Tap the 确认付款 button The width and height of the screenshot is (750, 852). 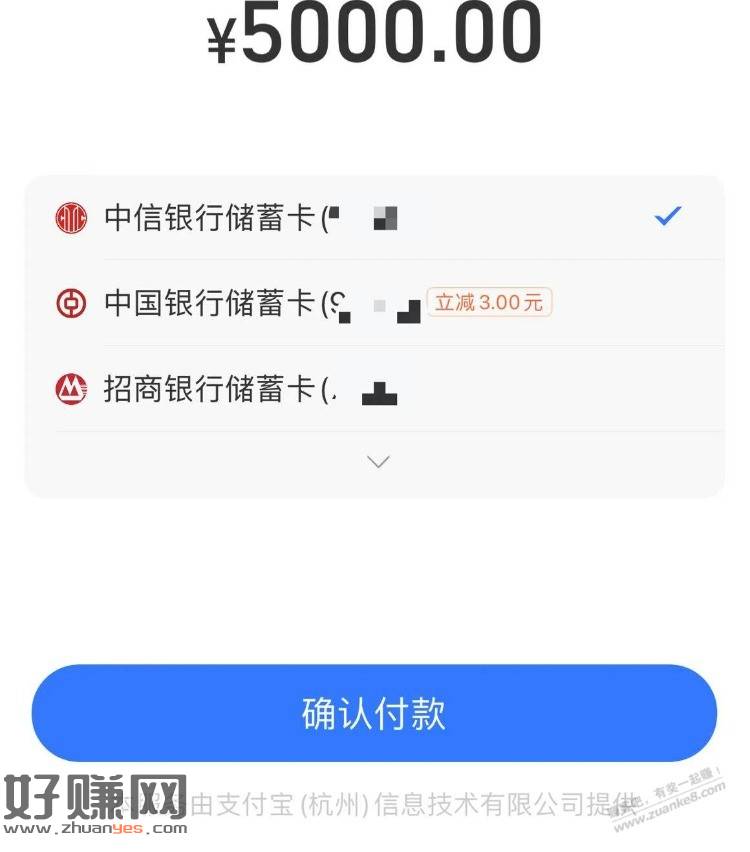point(374,714)
